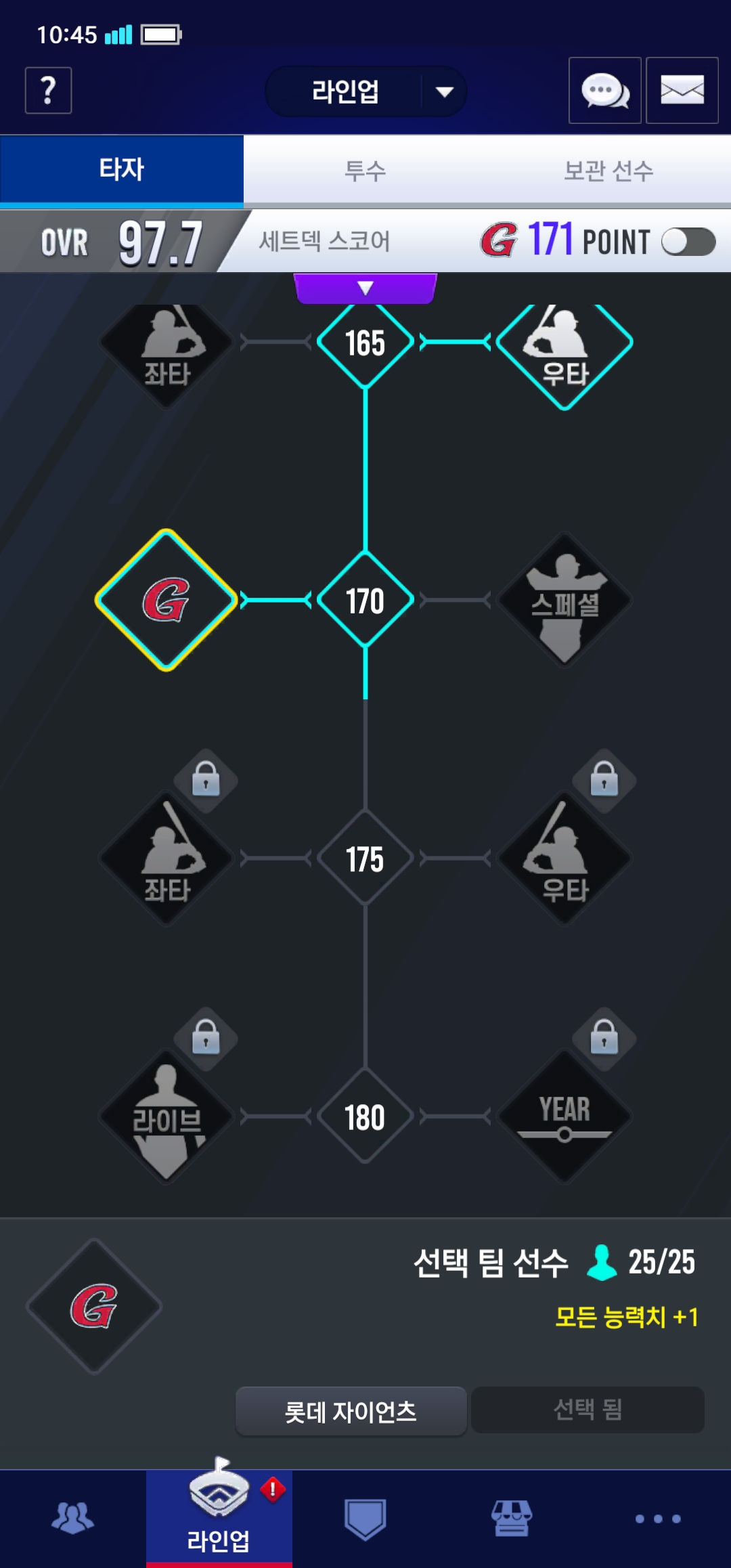Select the 180 score node
This screenshot has height=1568, width=731.
365,1117
